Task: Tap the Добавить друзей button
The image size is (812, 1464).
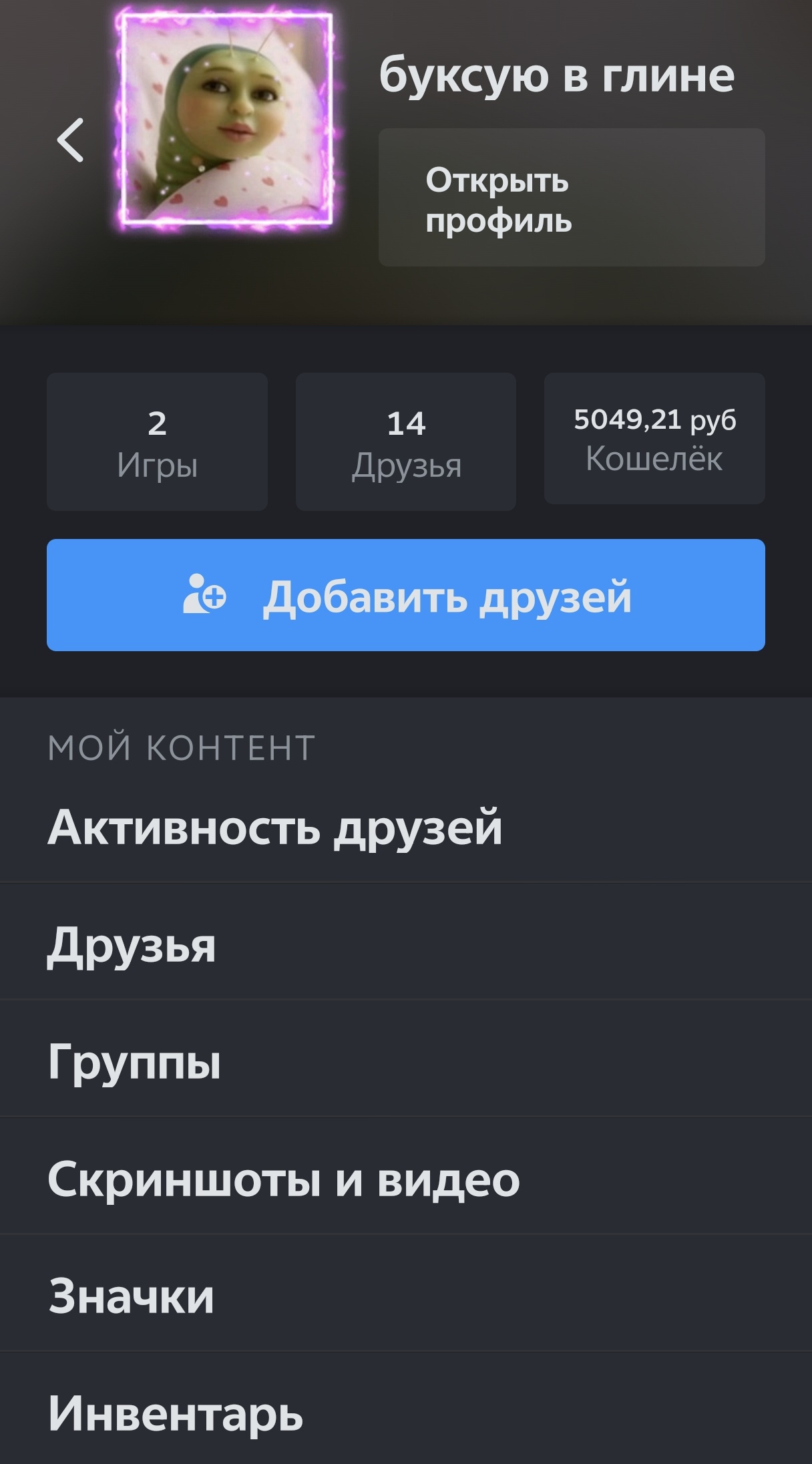Action: [406, 595]
